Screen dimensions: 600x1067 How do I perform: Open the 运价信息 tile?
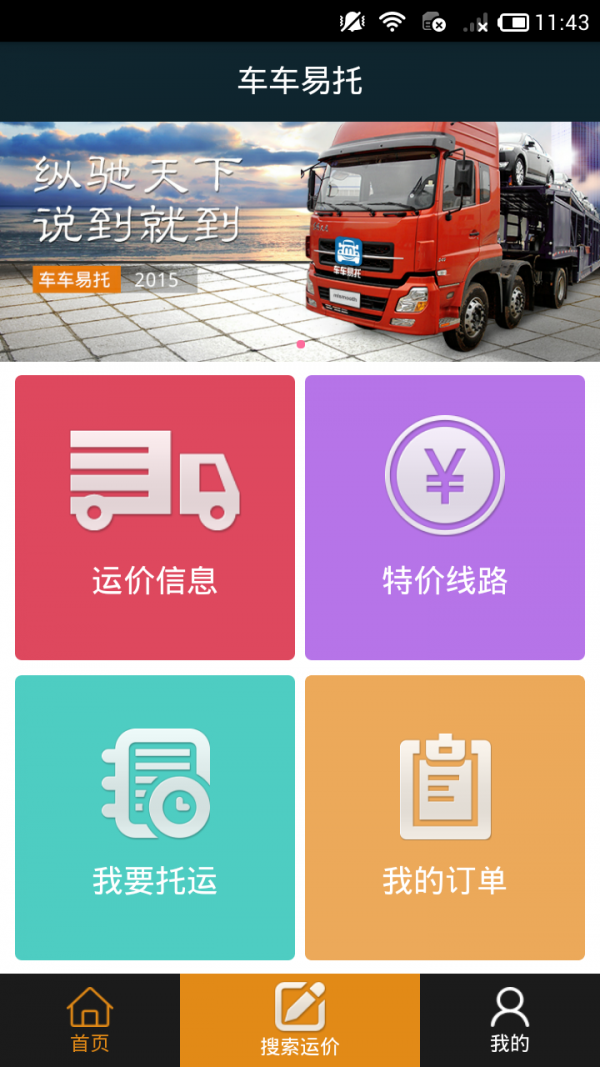(154, 517)
